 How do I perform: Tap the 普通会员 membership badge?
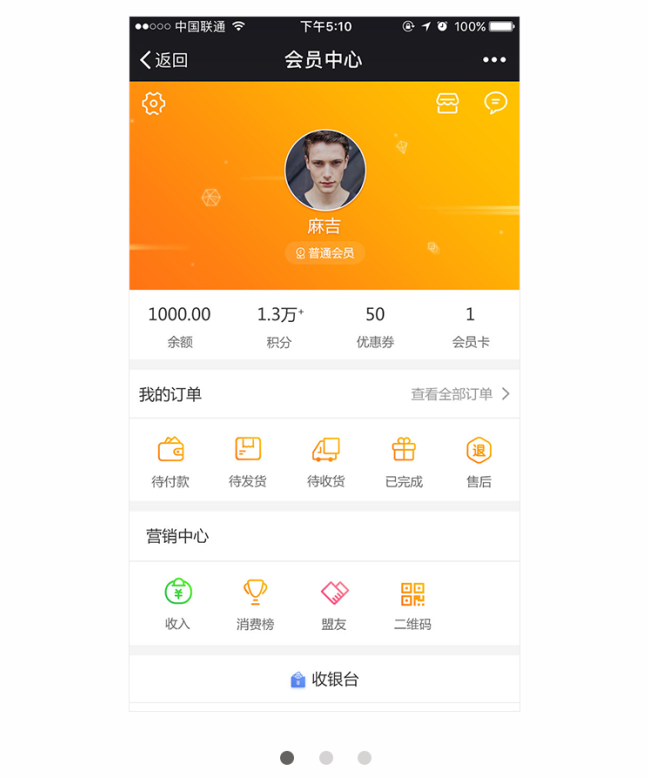325,253
